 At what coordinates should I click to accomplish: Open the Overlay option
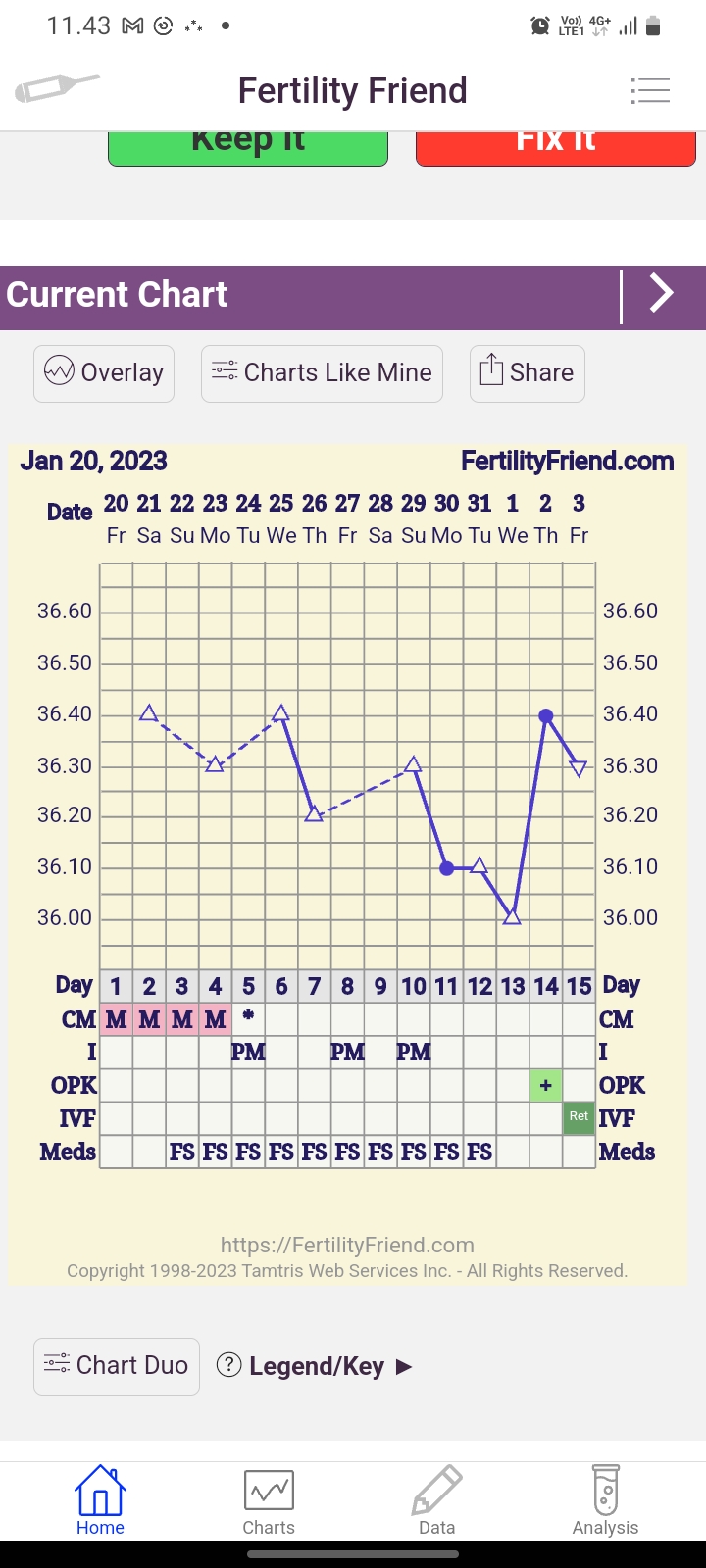coord(104,373)
